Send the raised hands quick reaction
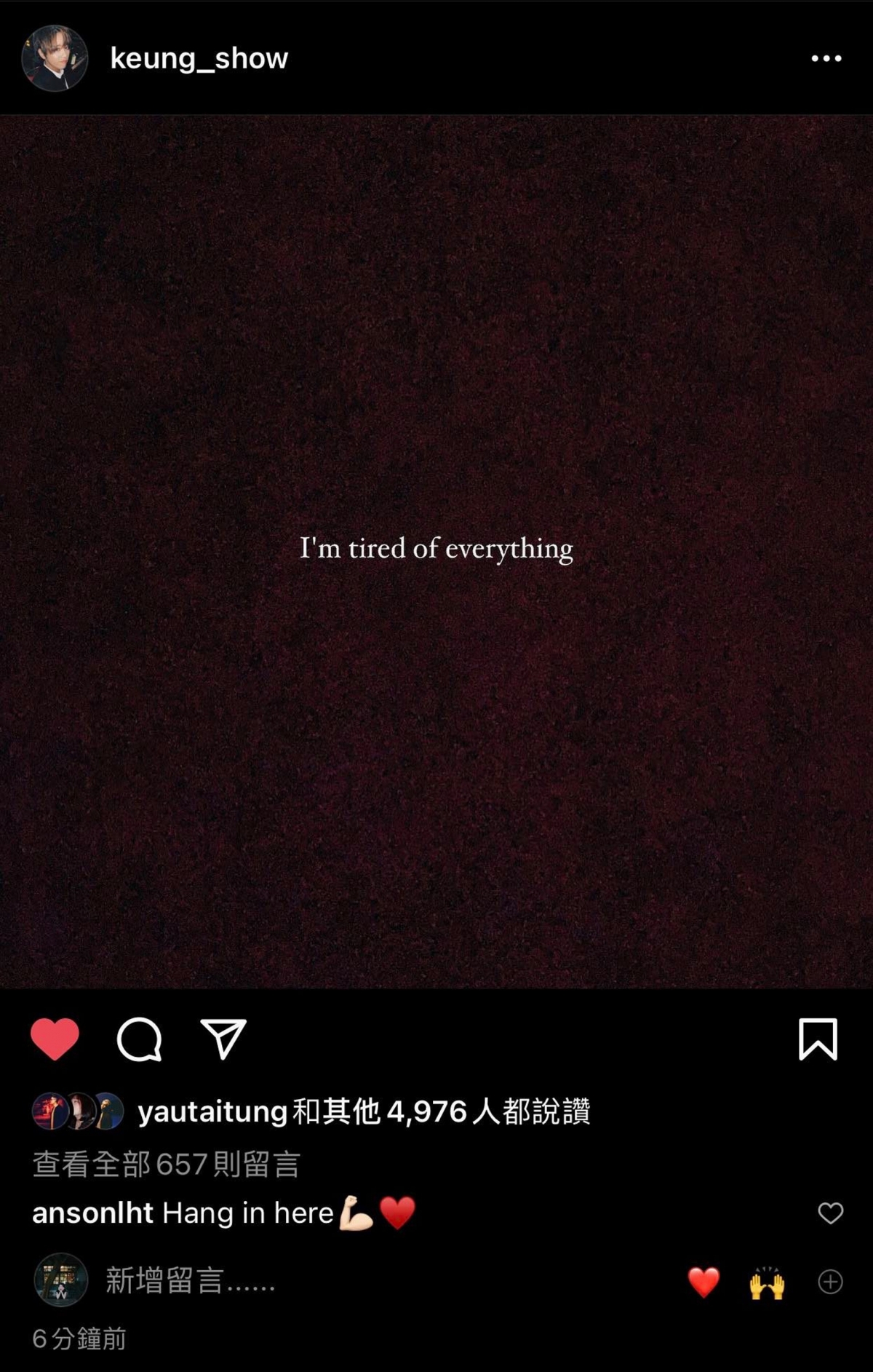This screenshot has width=873, height=1372. point(767,1282)
